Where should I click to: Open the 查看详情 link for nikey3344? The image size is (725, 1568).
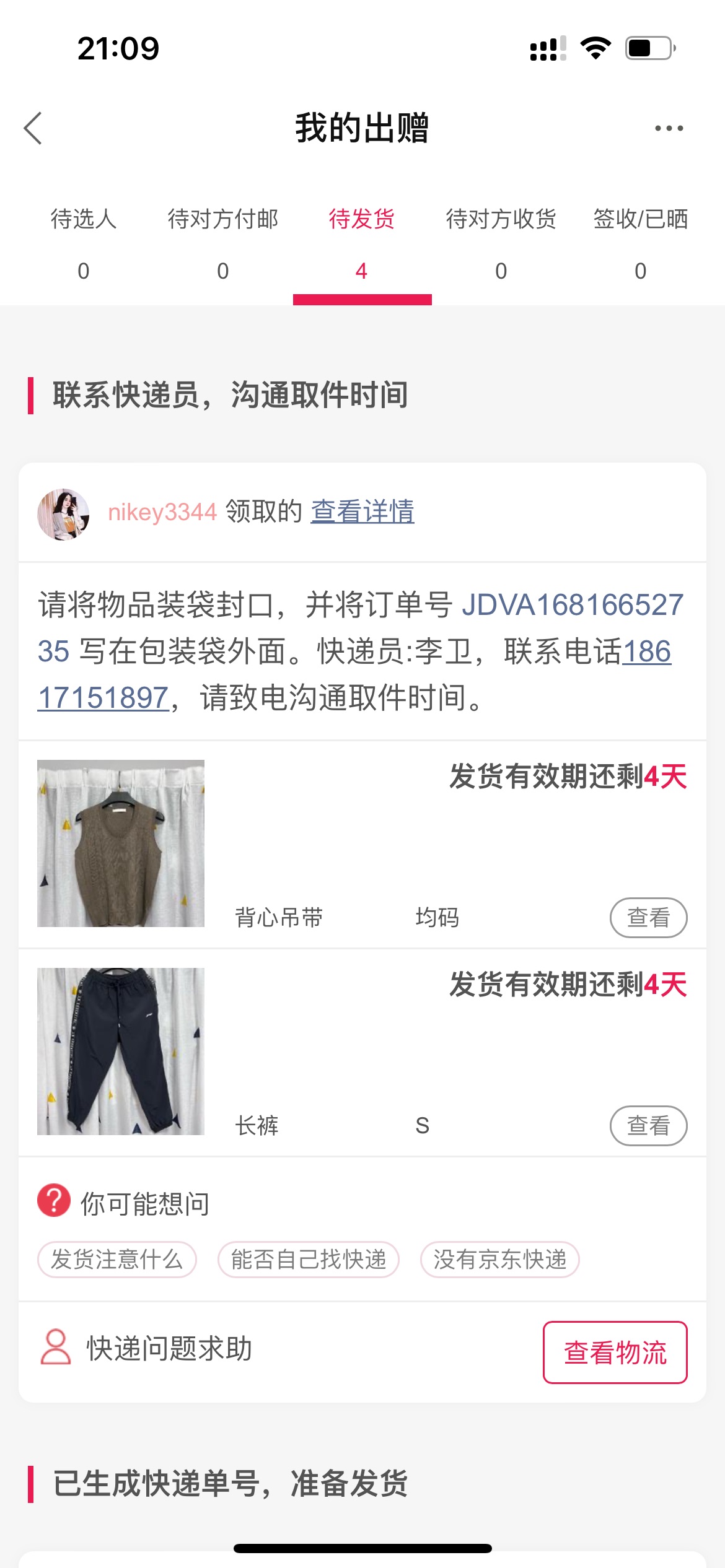pos(362,512)
